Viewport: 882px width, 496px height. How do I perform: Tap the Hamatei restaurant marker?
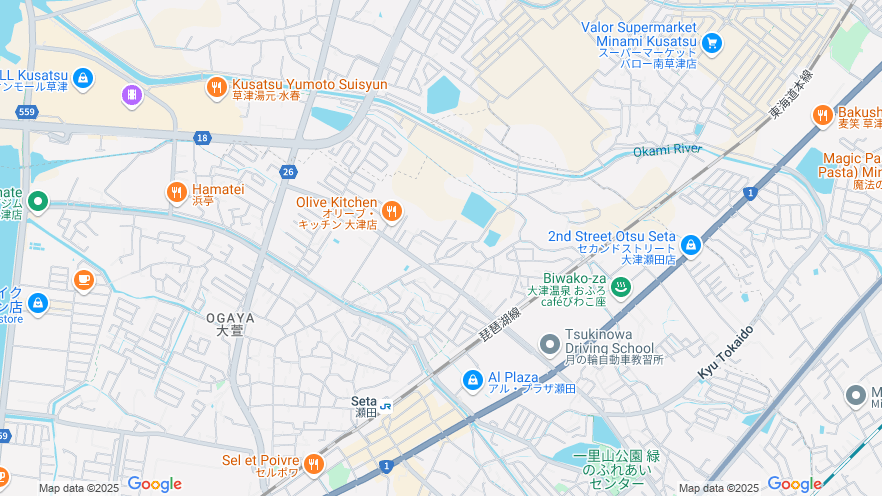coord(177,192)
